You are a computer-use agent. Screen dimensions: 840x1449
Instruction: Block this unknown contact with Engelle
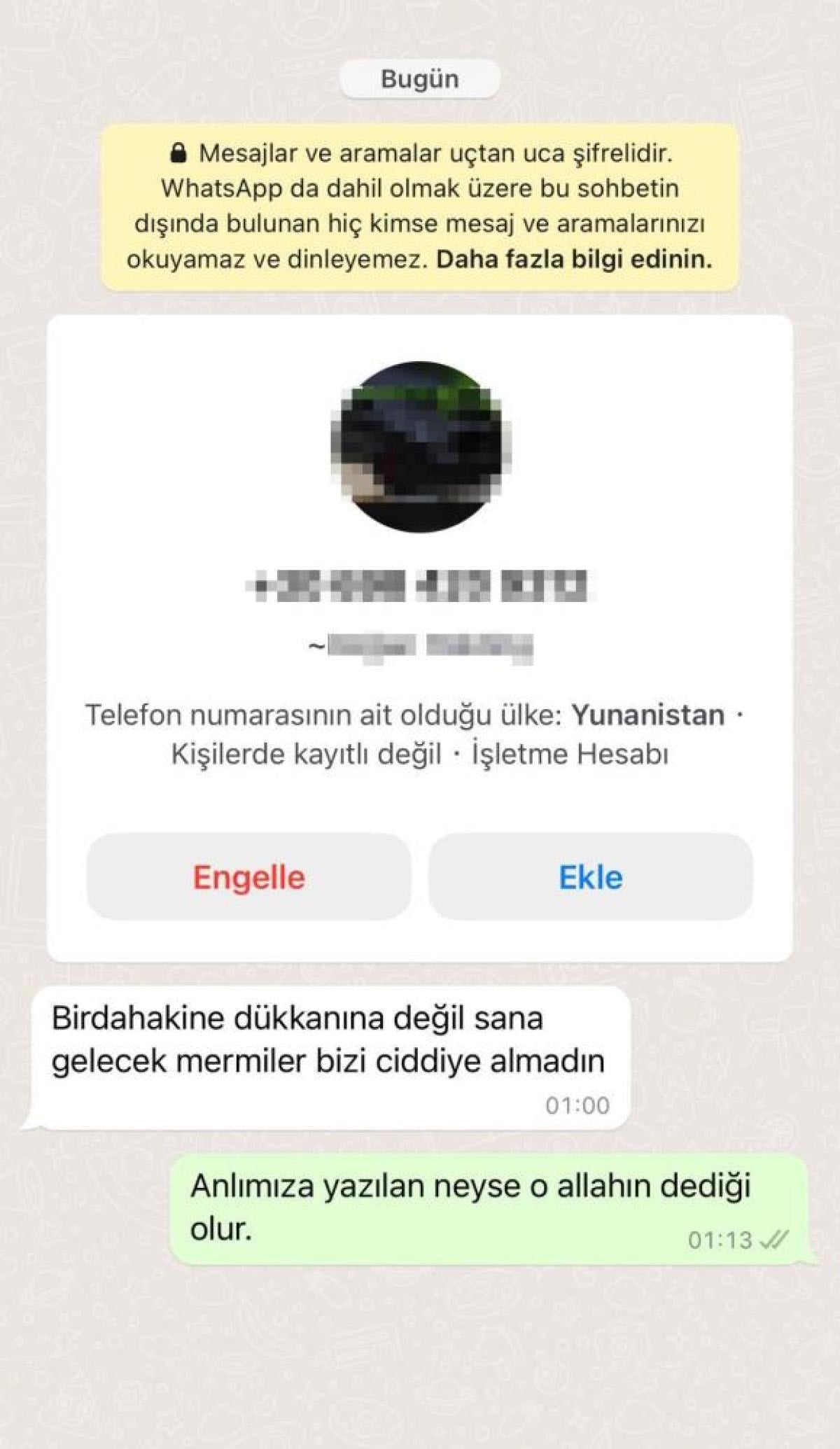click(248, 877)
